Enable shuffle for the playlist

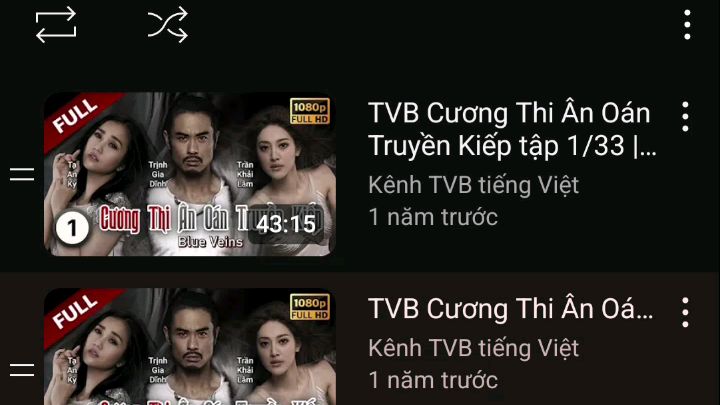pyautogui.click(x=167, y=25)
